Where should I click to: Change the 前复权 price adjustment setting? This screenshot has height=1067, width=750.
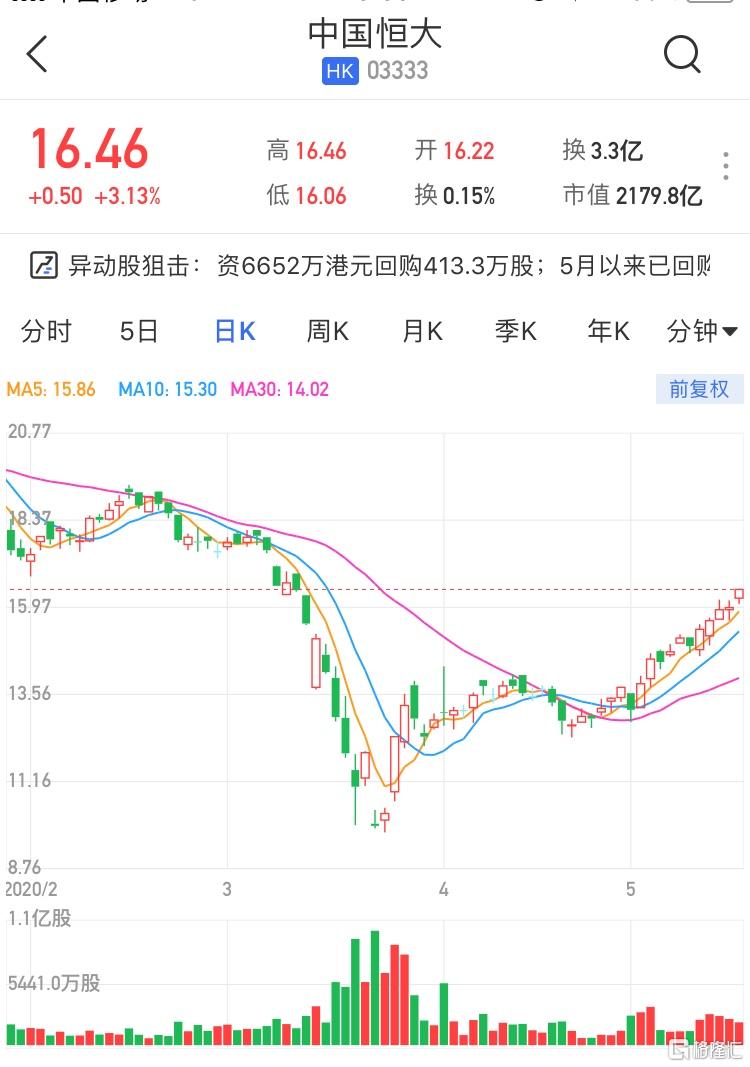pos(699,389)
